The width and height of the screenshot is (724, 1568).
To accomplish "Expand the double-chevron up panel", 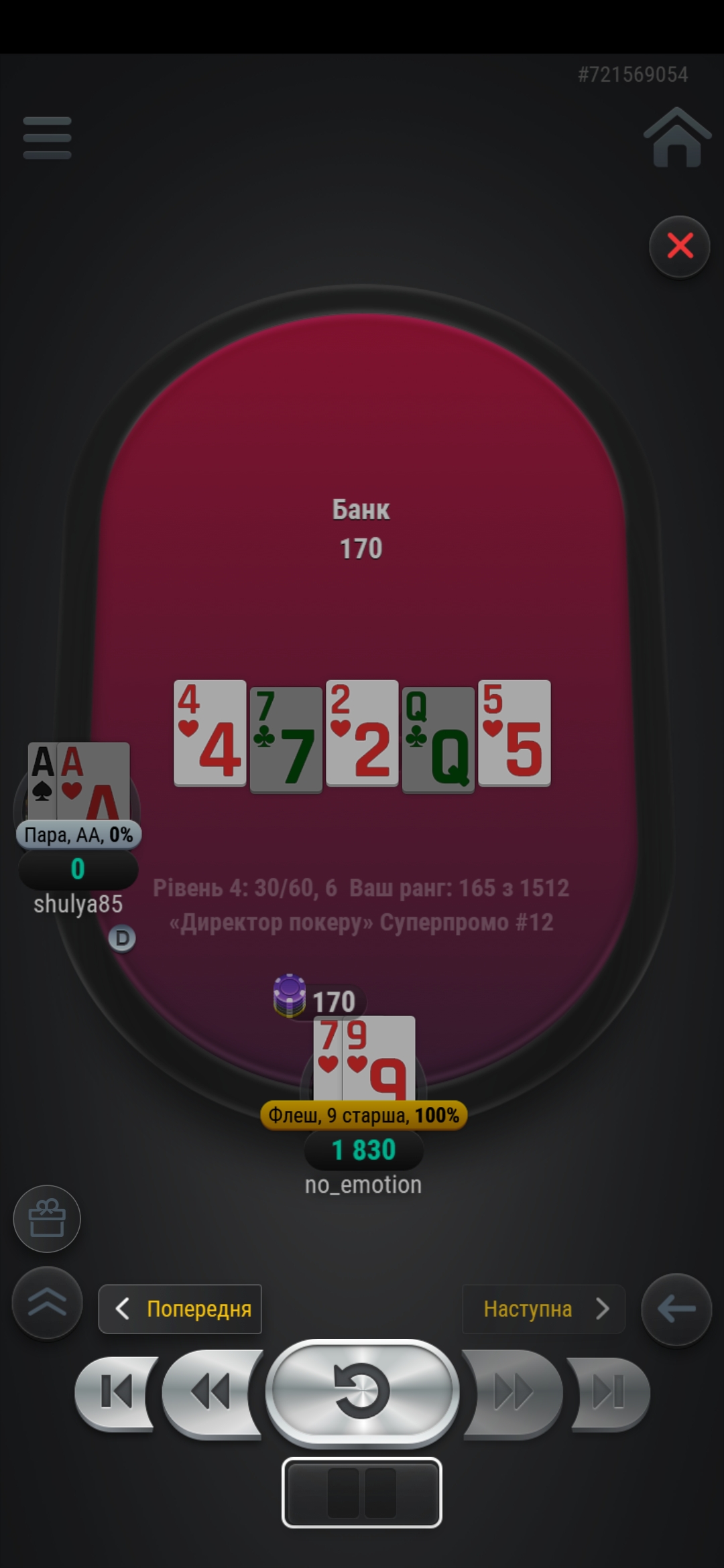I will pos(47,1303).
